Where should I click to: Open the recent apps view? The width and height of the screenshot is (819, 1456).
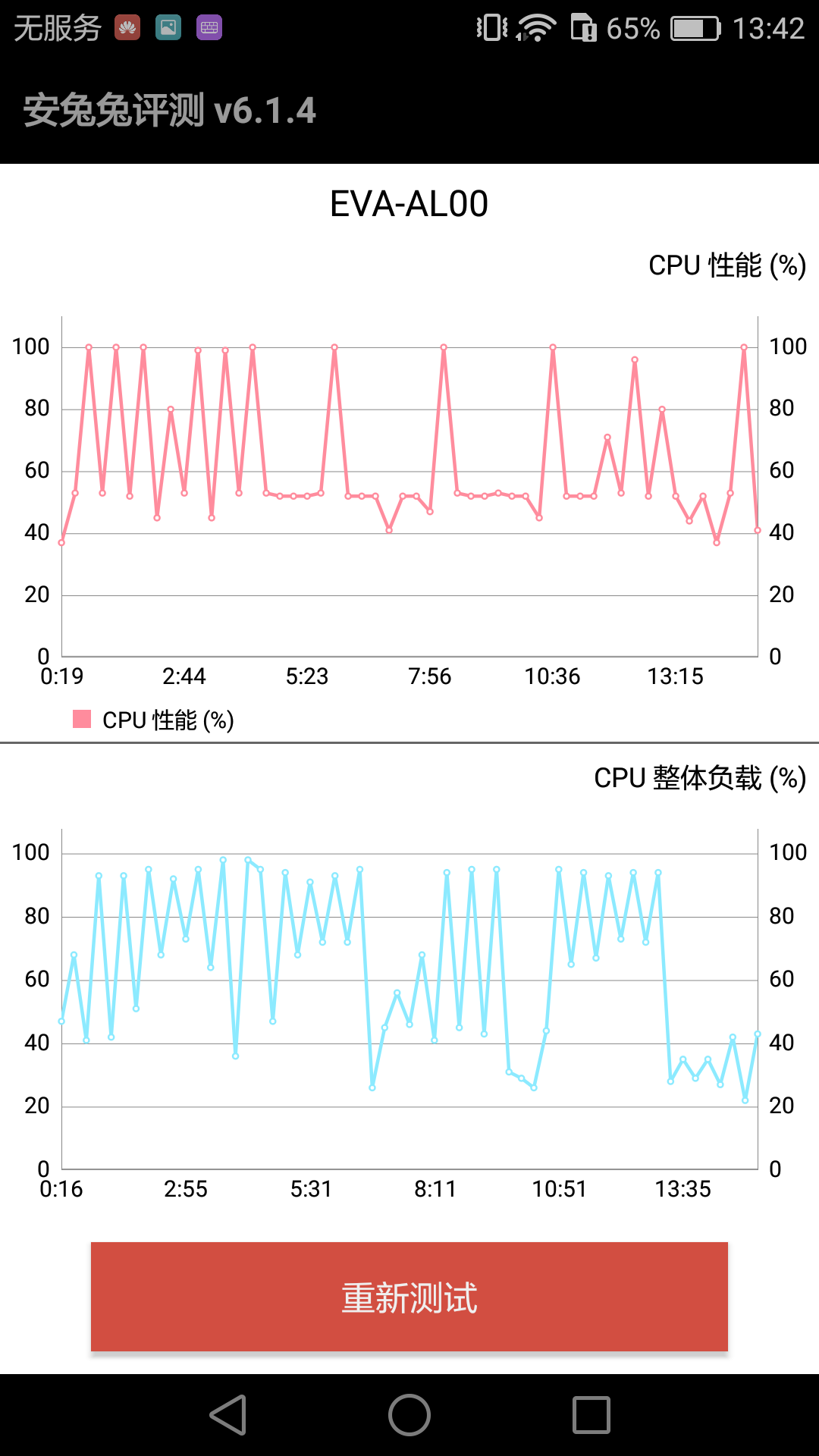[591, 1415]
